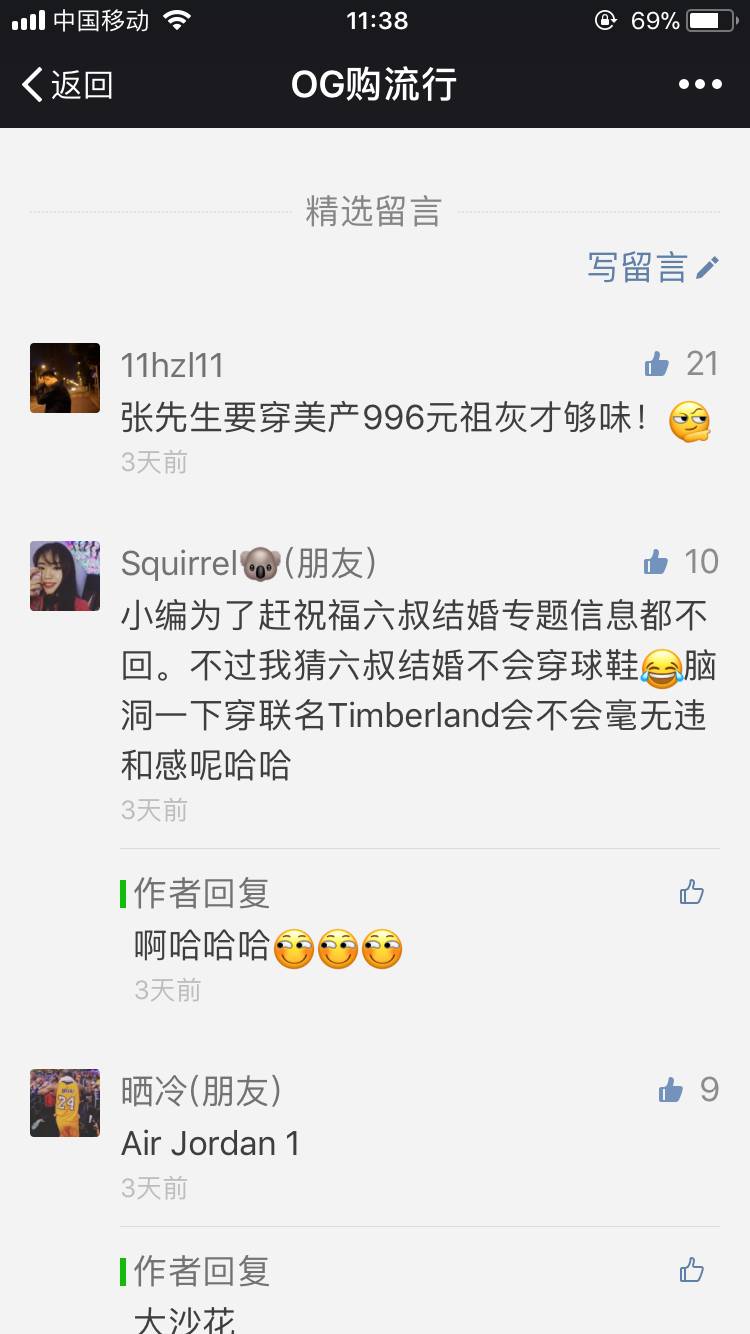The height and width of the screenshot is (1334, 750).
Task: Like the author reply 大沙花
Action: [692, 1270]
